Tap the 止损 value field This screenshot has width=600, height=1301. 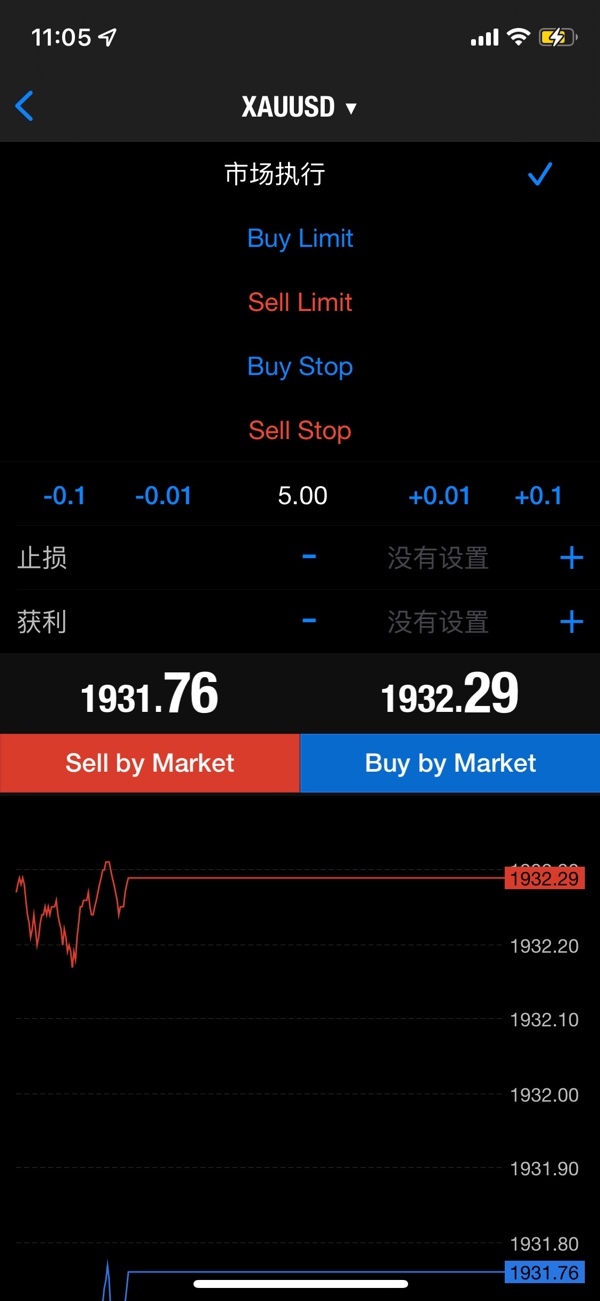coord(438,557)
